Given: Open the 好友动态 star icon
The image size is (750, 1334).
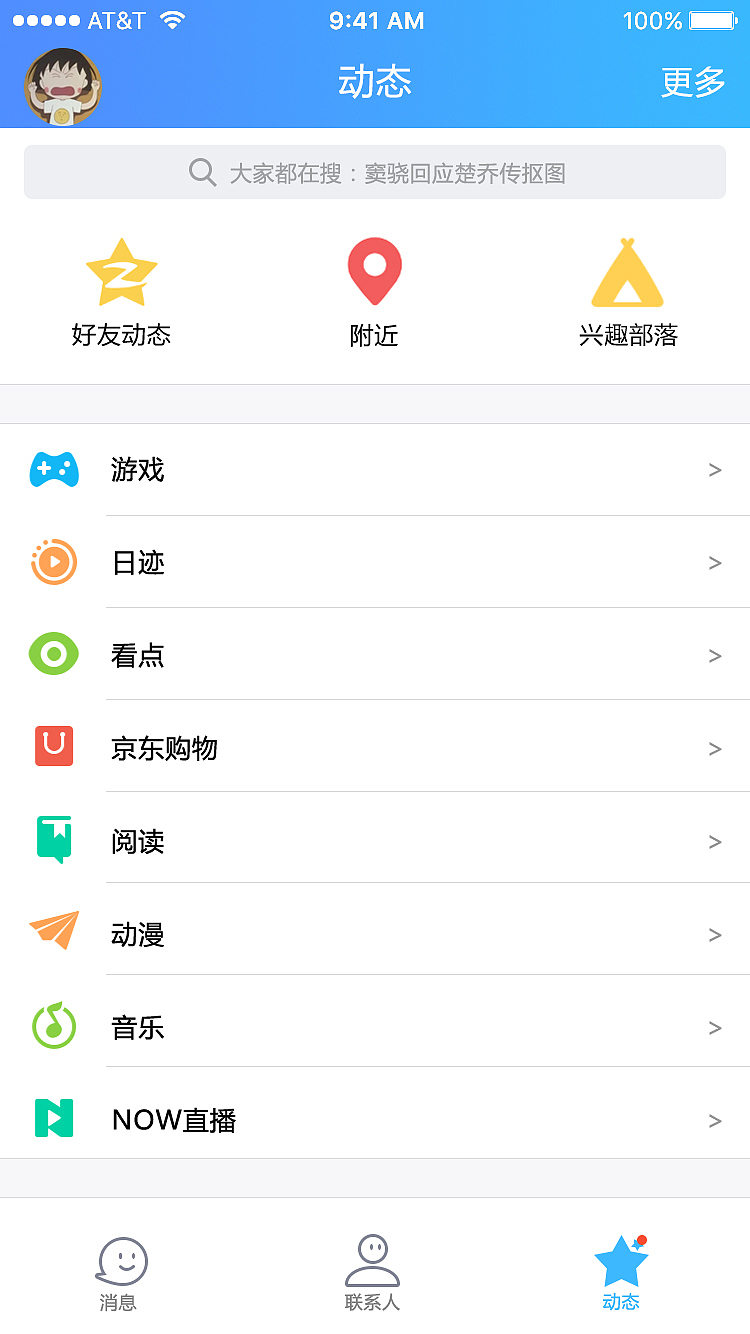Looking at the screenshot, I should tap(122, 270).
